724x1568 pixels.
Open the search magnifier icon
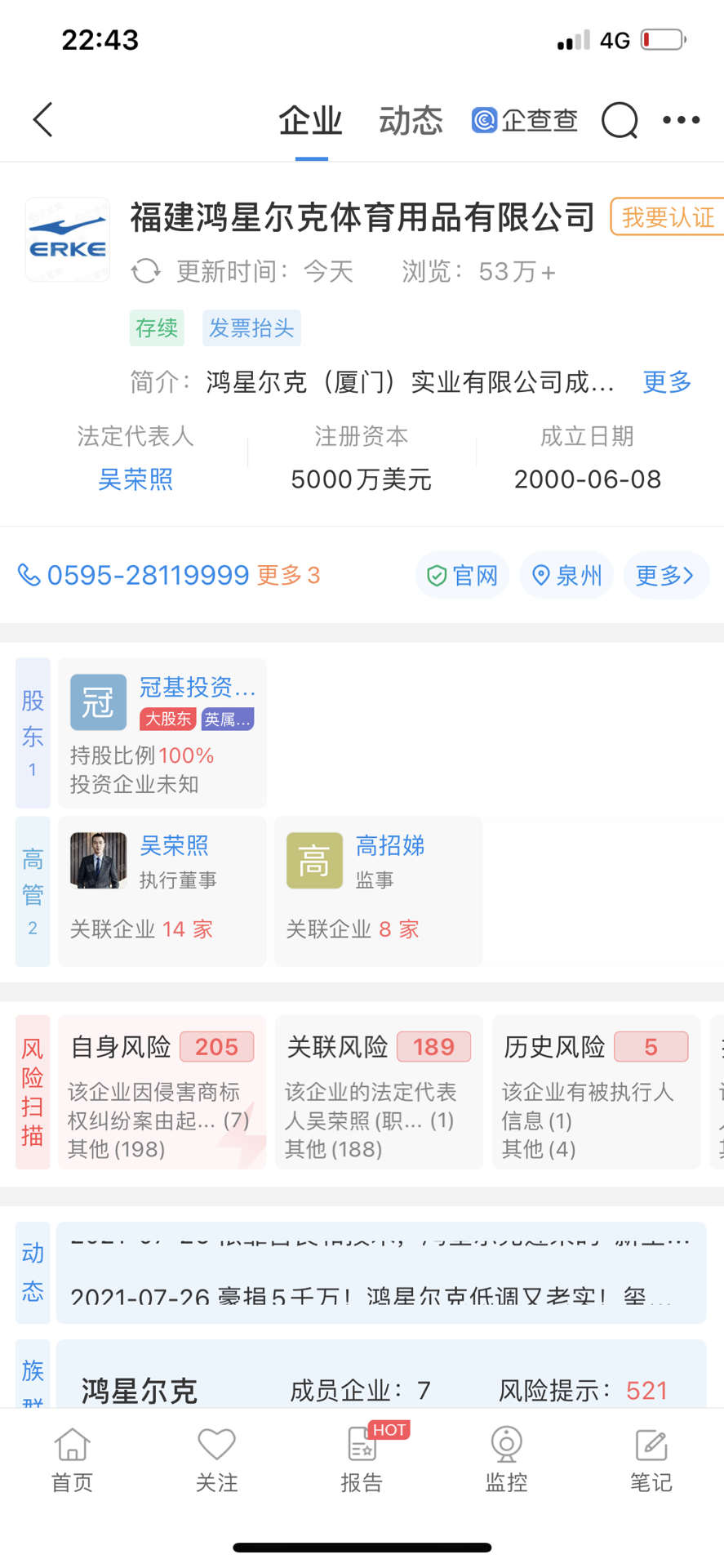tap(620, 121)
